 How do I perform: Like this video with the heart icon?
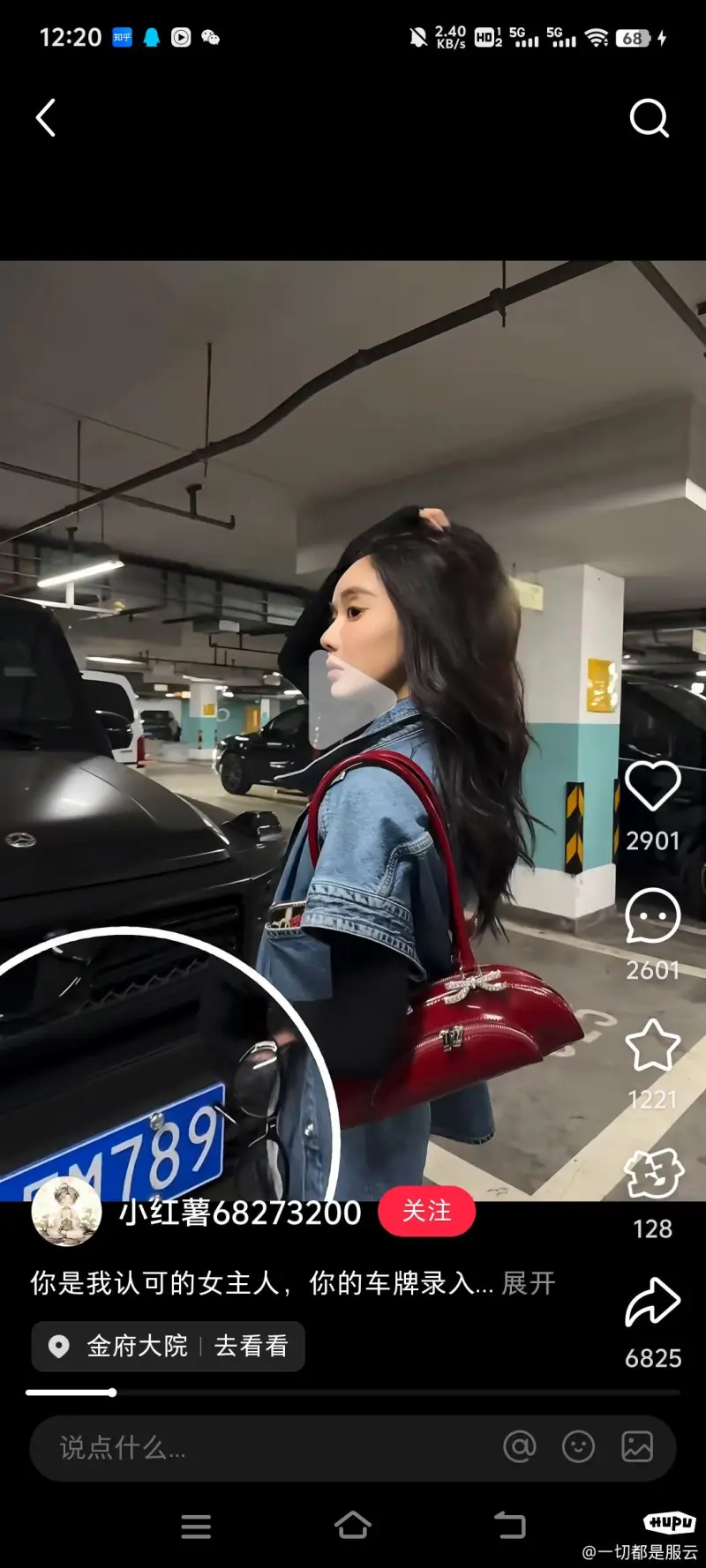652,786
